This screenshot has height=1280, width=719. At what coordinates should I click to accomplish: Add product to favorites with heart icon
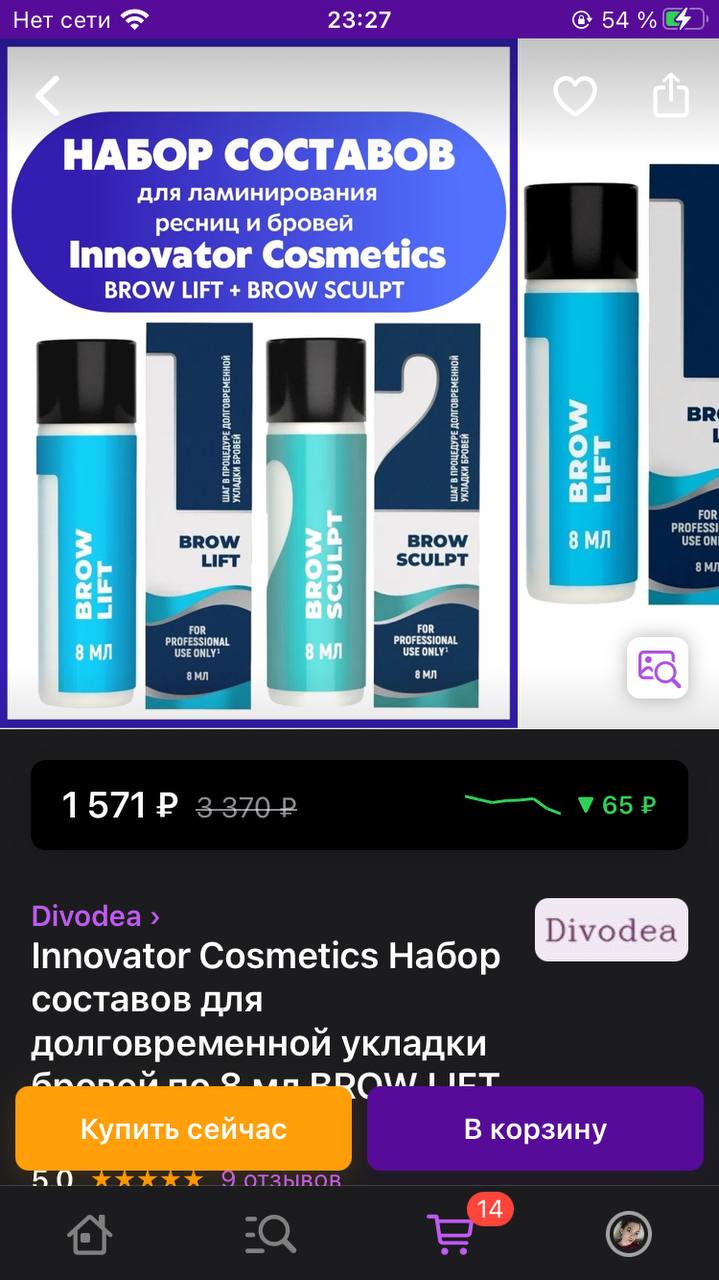coord(575,96)
